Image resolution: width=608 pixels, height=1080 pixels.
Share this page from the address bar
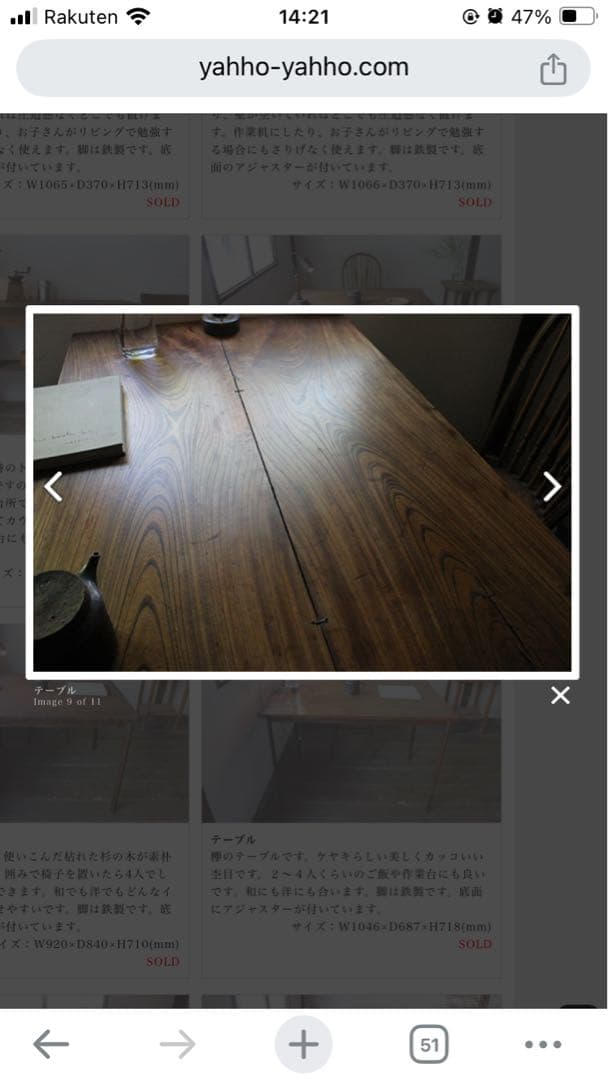pyautogui.click(x=553, y=69)
